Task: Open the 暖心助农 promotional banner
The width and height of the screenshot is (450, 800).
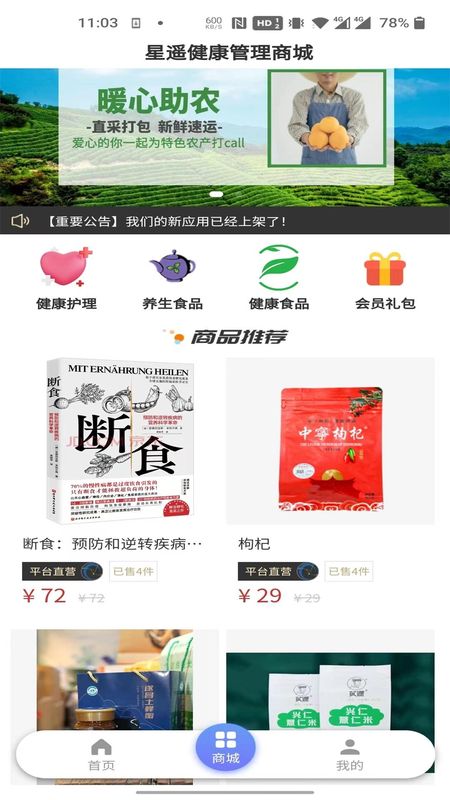Action: [225, 137]
